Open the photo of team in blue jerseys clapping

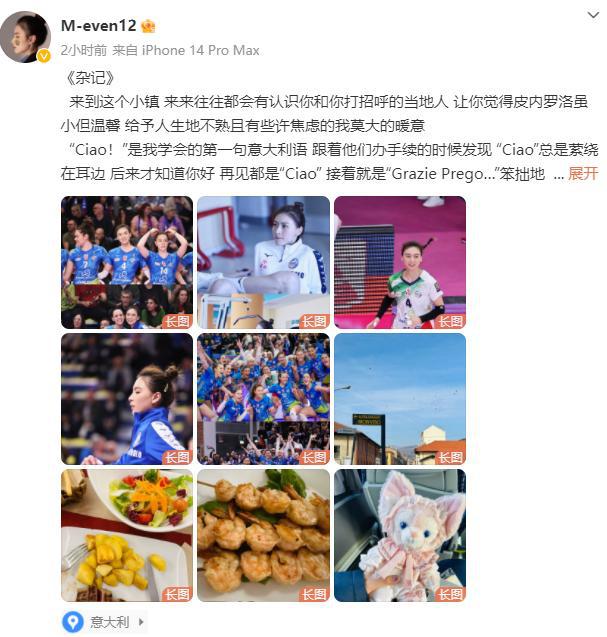coord(127,262)
